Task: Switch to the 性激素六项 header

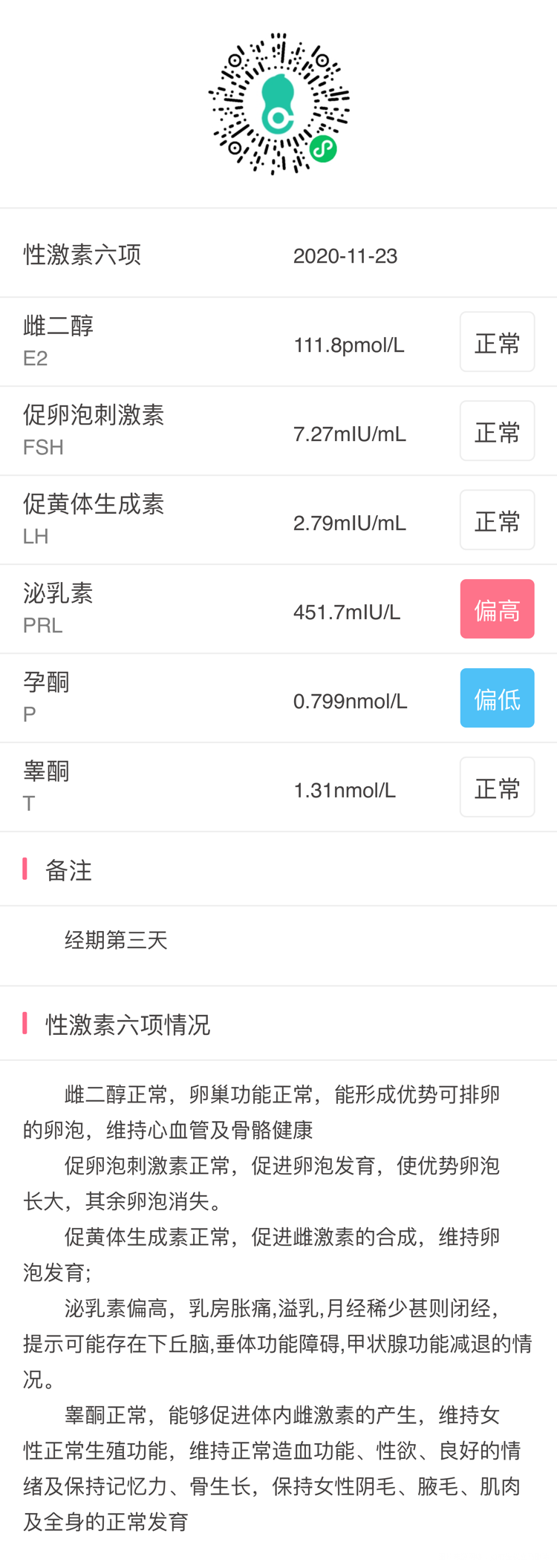Action: coord(82,255)
